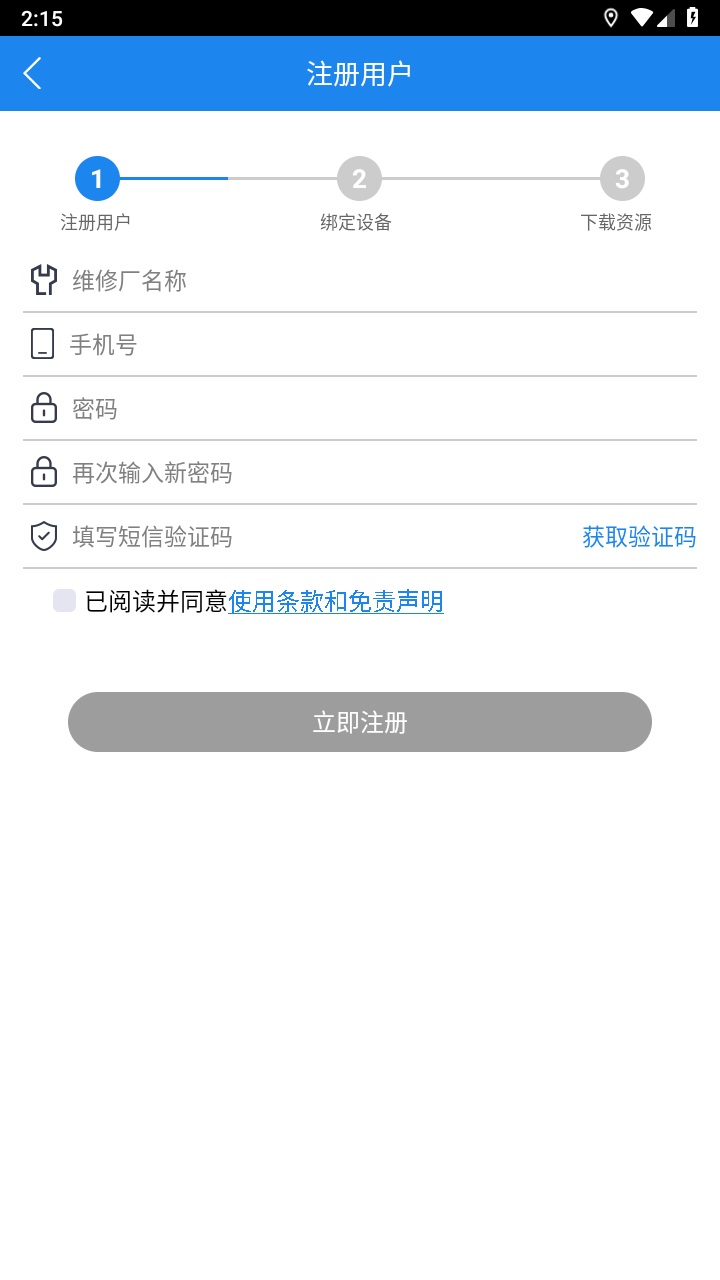Click the progress line between step 1 and 2
Viewport: 720px width, 1280px height.
(228, 178)
